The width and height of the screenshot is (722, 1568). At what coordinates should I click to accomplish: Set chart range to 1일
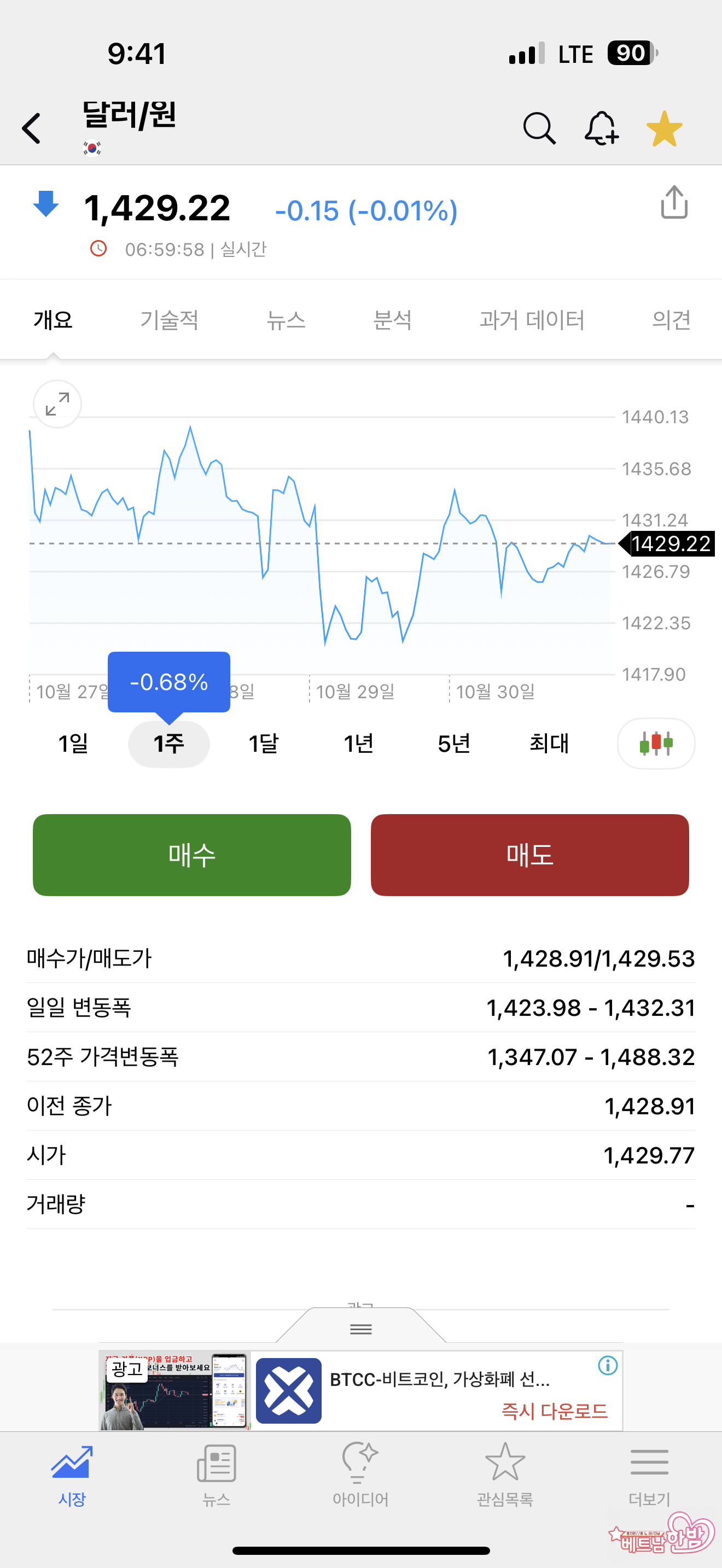pos(73,743)
